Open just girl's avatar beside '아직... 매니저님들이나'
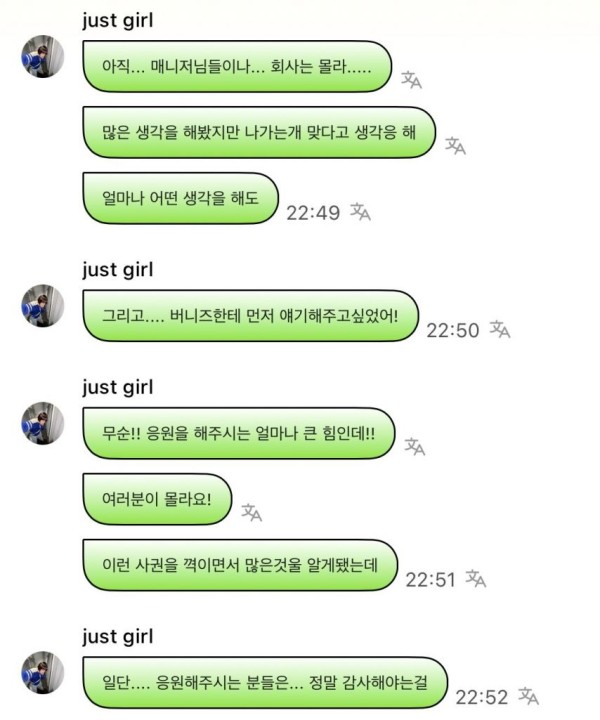Screen dimensions: 600x720 (42, 62)
